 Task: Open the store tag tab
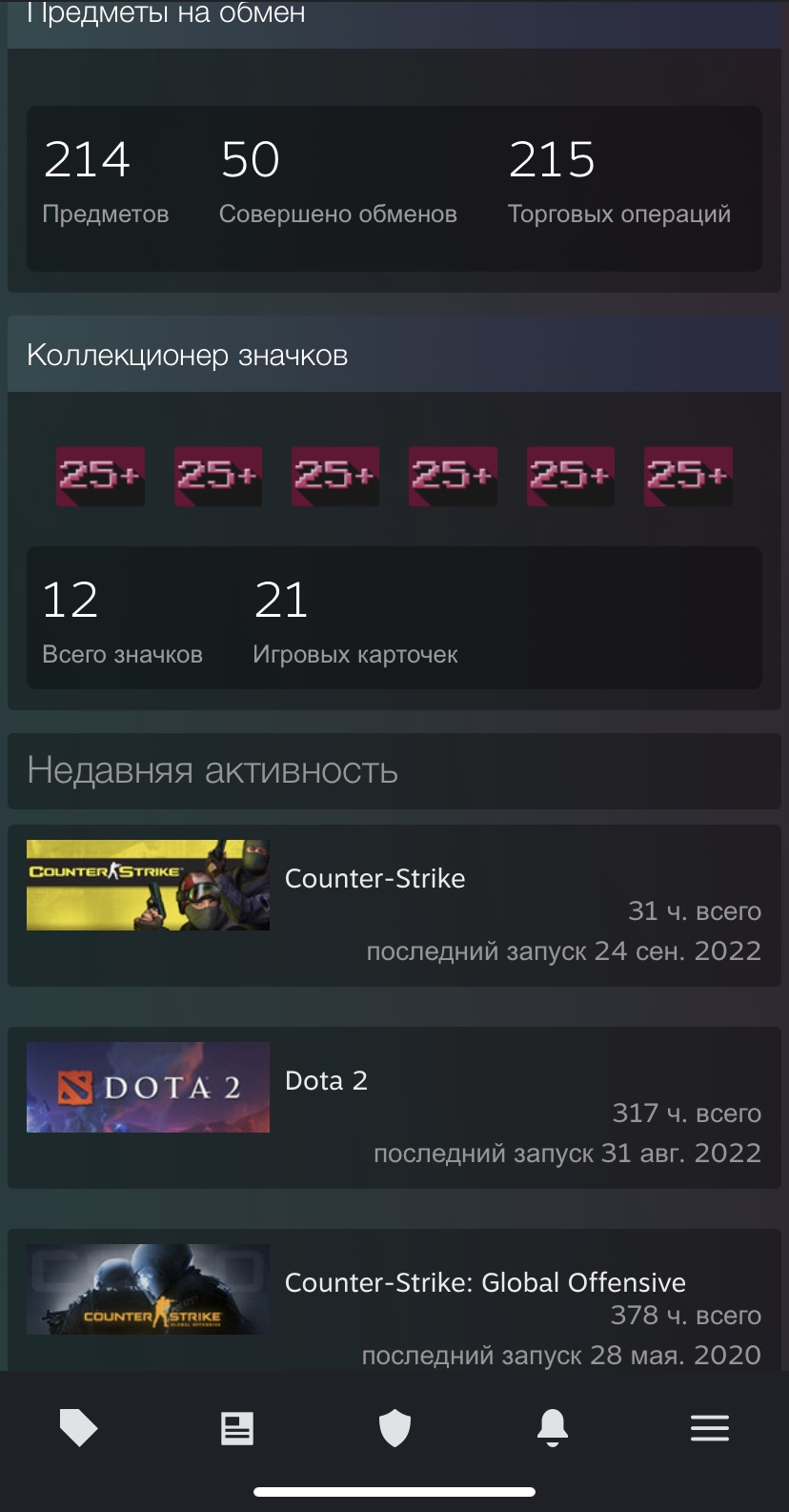pyautogui.click(x=78, y=1427)
